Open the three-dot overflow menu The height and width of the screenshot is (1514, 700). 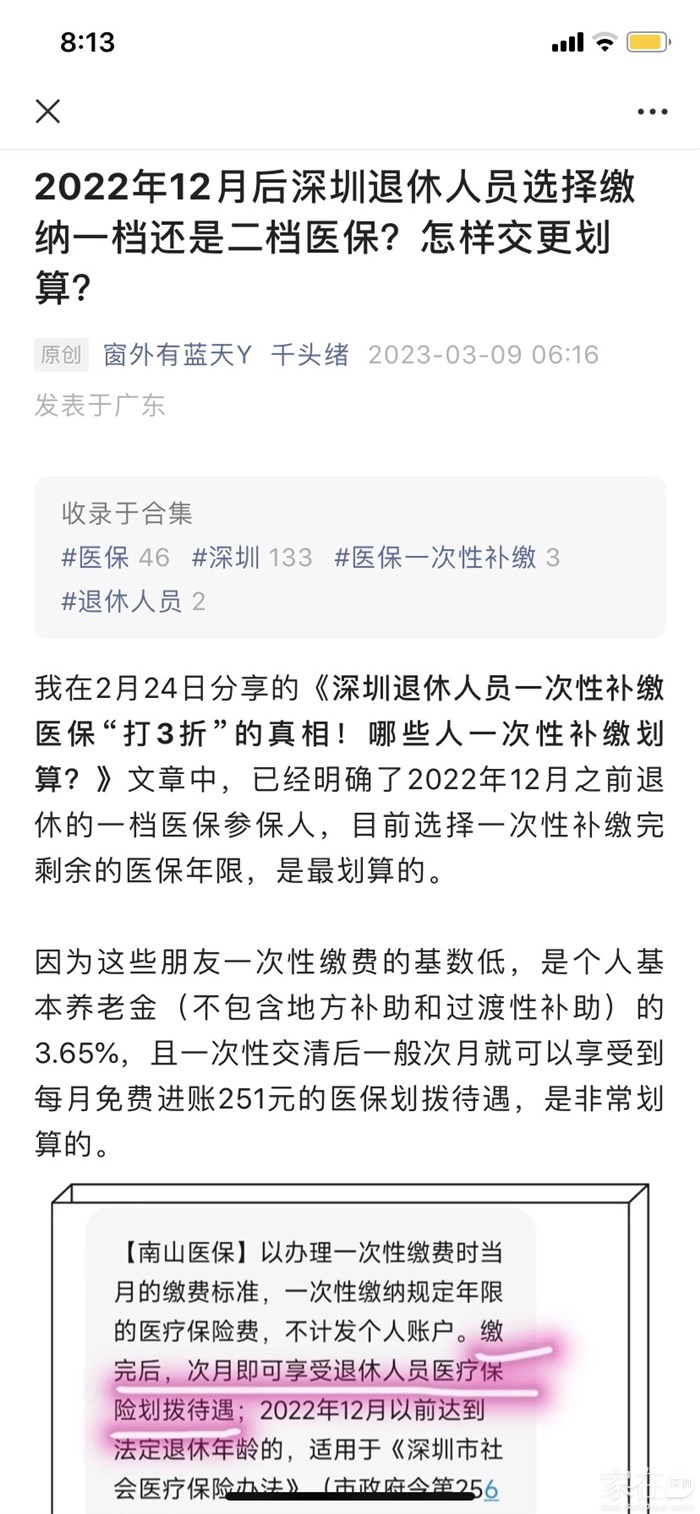652,112
